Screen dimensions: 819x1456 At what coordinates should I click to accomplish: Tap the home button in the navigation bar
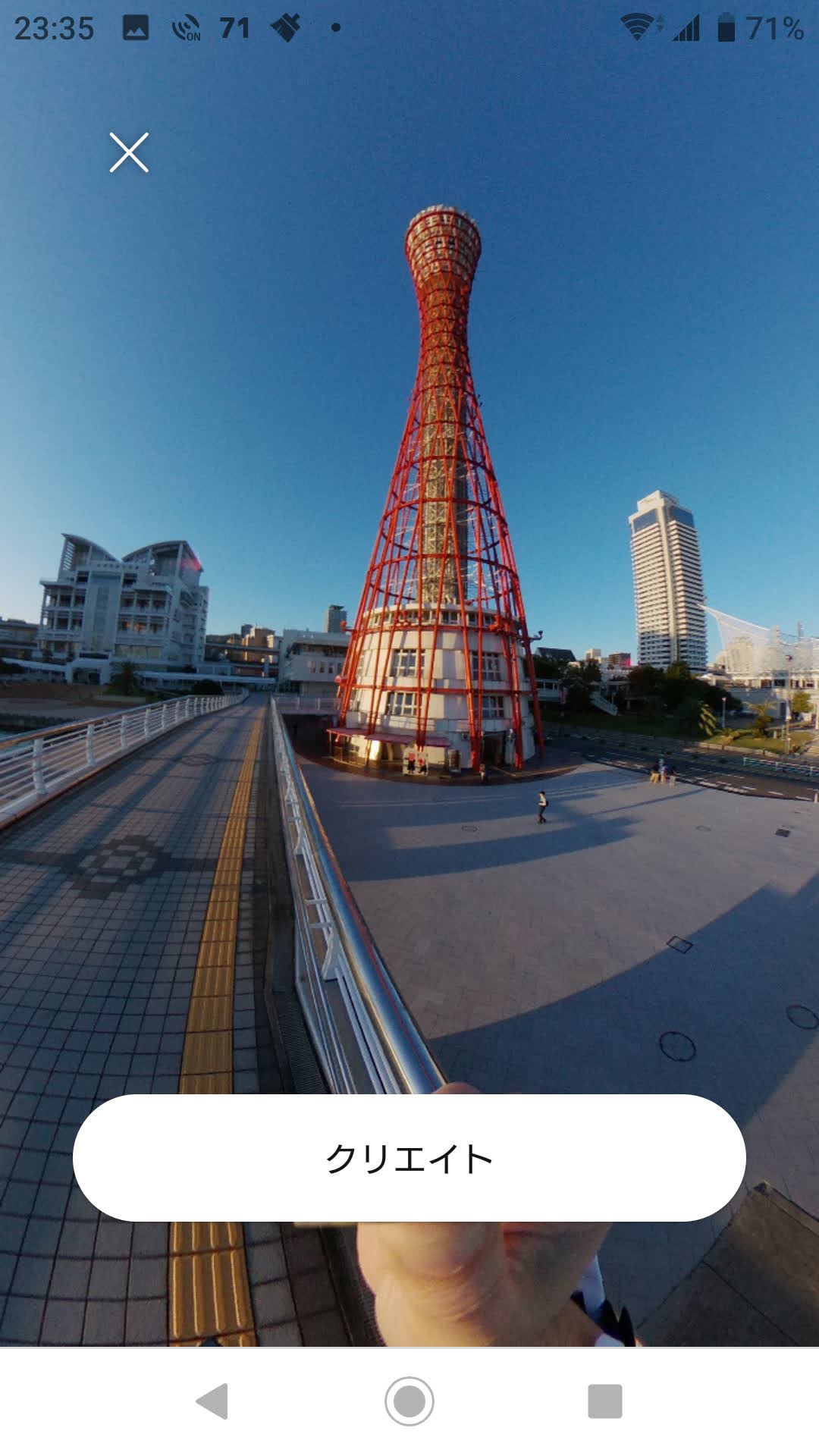pos(409,1399)
